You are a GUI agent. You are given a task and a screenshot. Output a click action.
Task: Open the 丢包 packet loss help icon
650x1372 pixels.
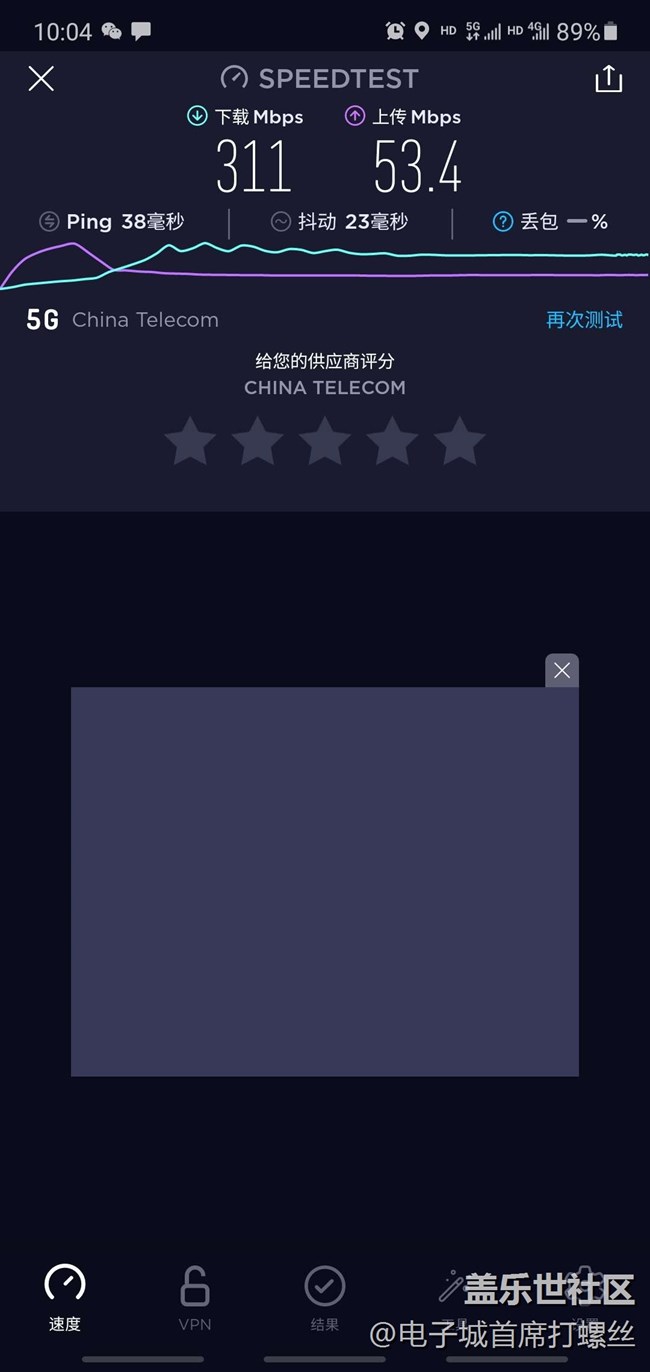tap(503, 222)
